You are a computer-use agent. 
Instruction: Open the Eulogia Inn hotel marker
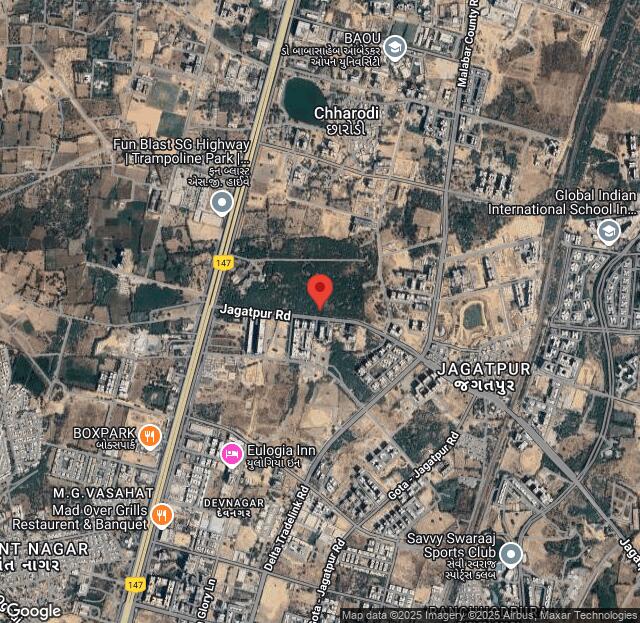click(231, 454)
